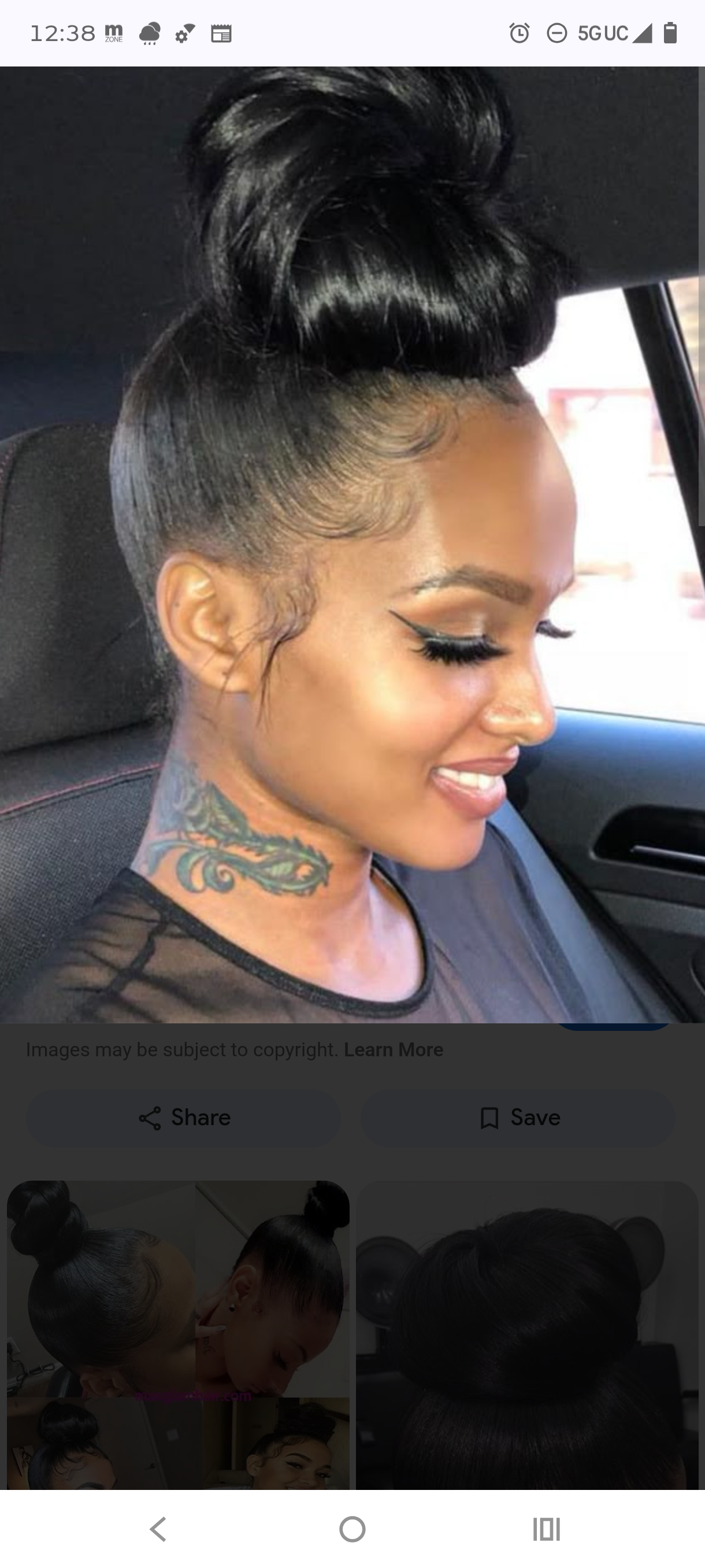This screenshot has height=1568, width=705.
Task: Go to the home screen
Action: (352, 1529)
